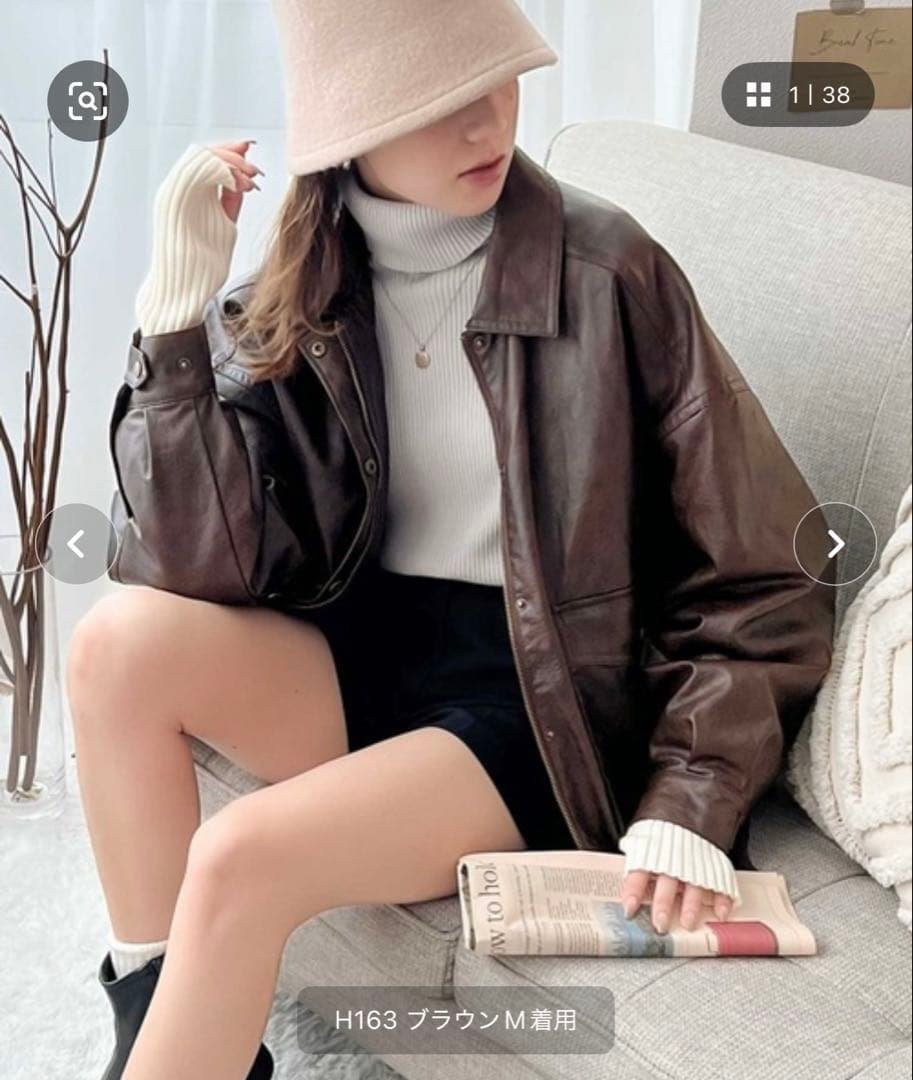Open visual image search icon
The height and width of the screenshot is (1080, 913).
tap(88, 100)
